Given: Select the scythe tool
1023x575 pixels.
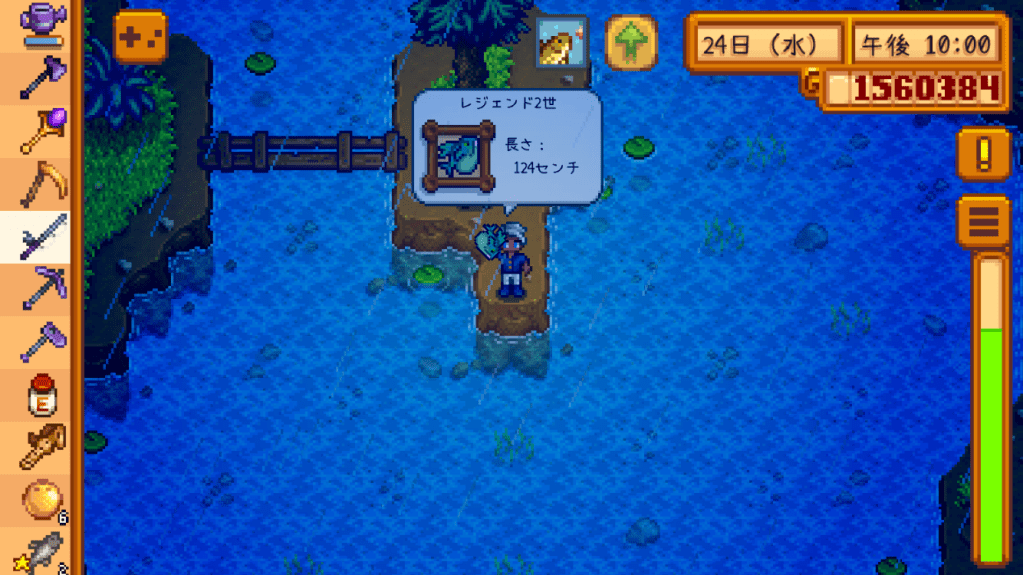Looking at the screenshot, I should (40, 184).
